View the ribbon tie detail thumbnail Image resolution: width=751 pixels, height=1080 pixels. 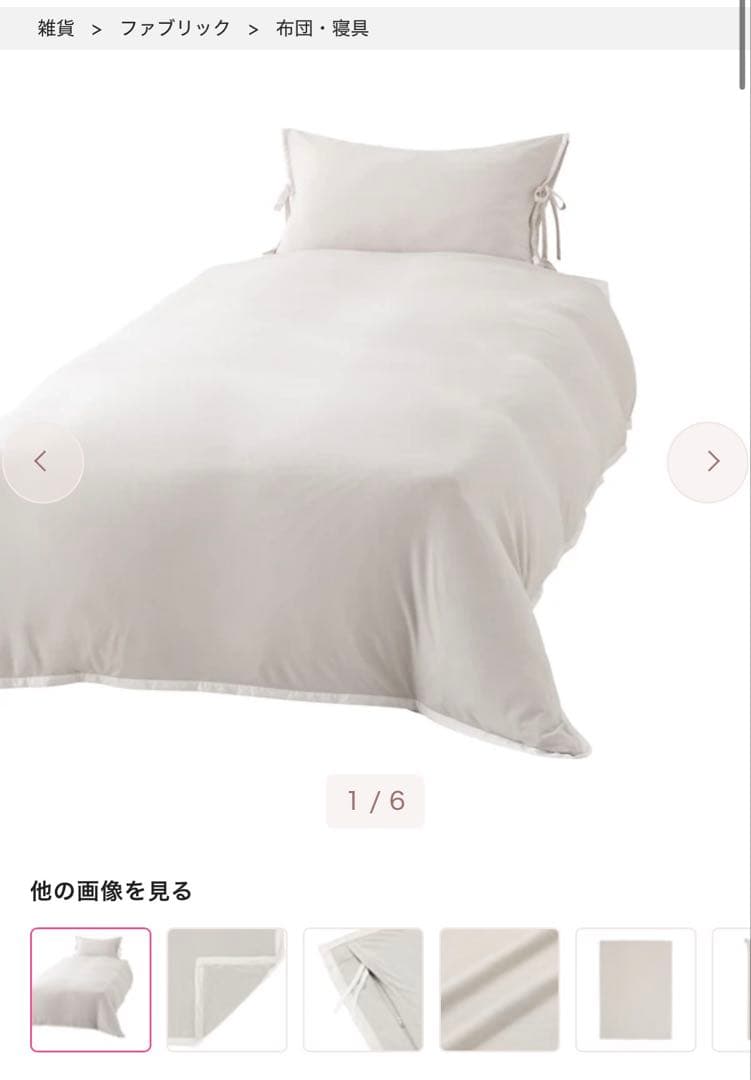click(x=363, y=989)
